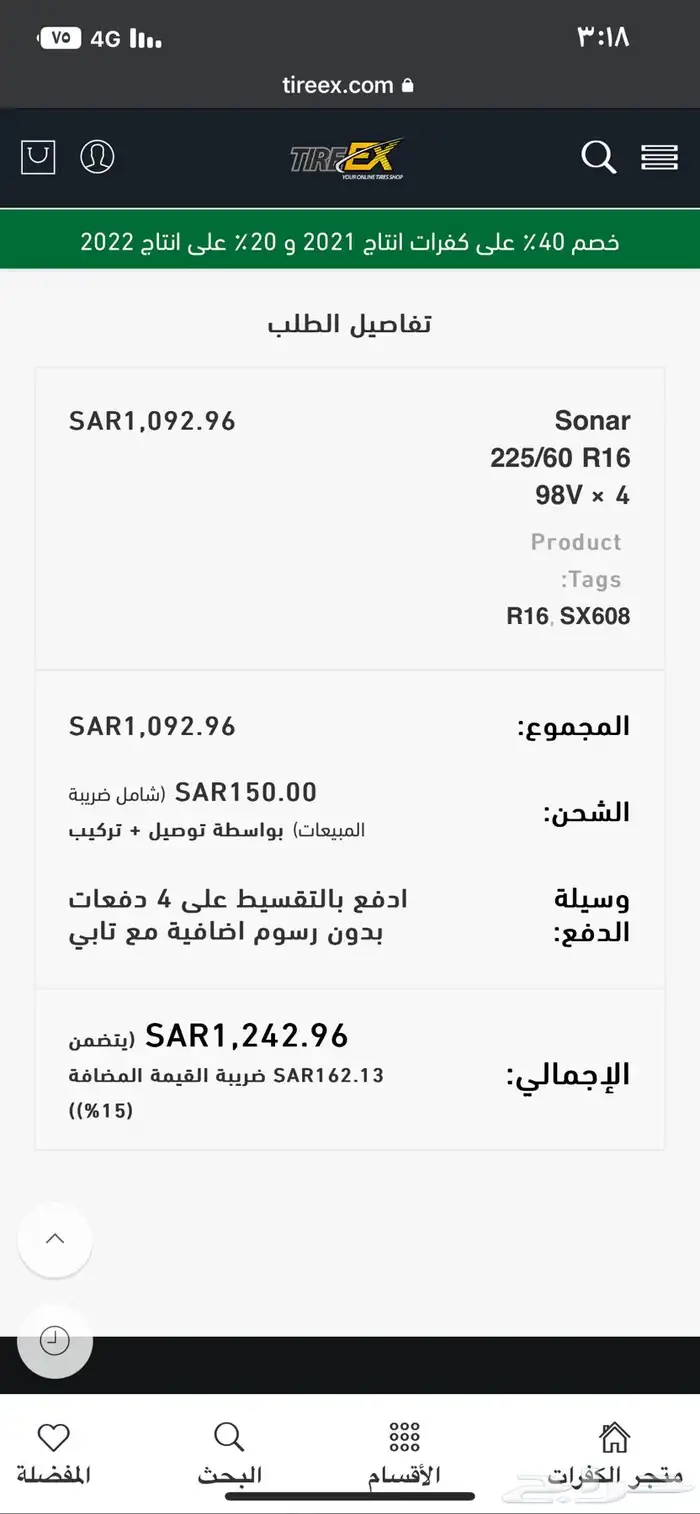Open the recently viewed clock button
The height and width of the screenshot is (1514, 700).
55,1341
